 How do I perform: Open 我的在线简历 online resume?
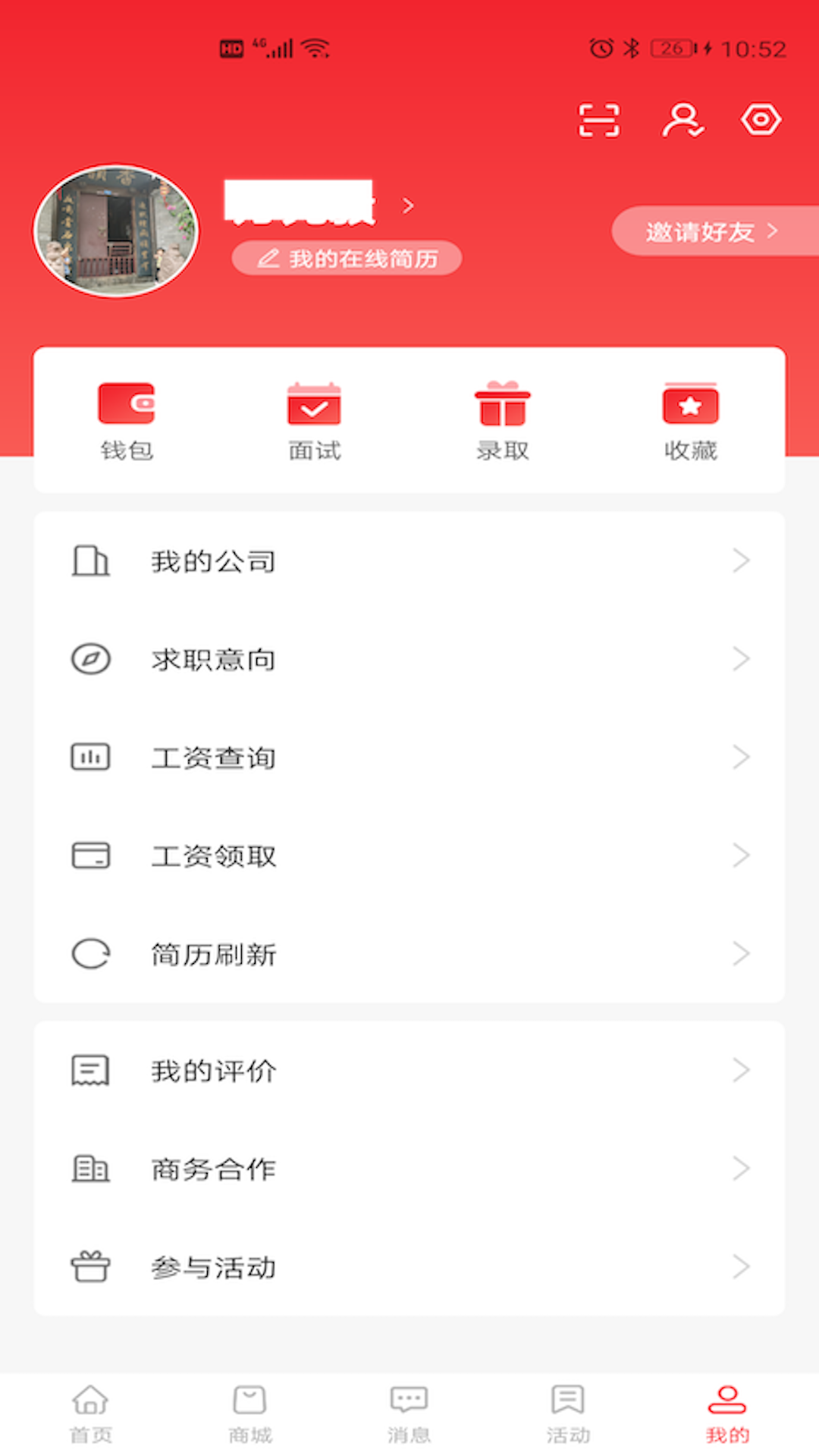[x=346, y=258]
